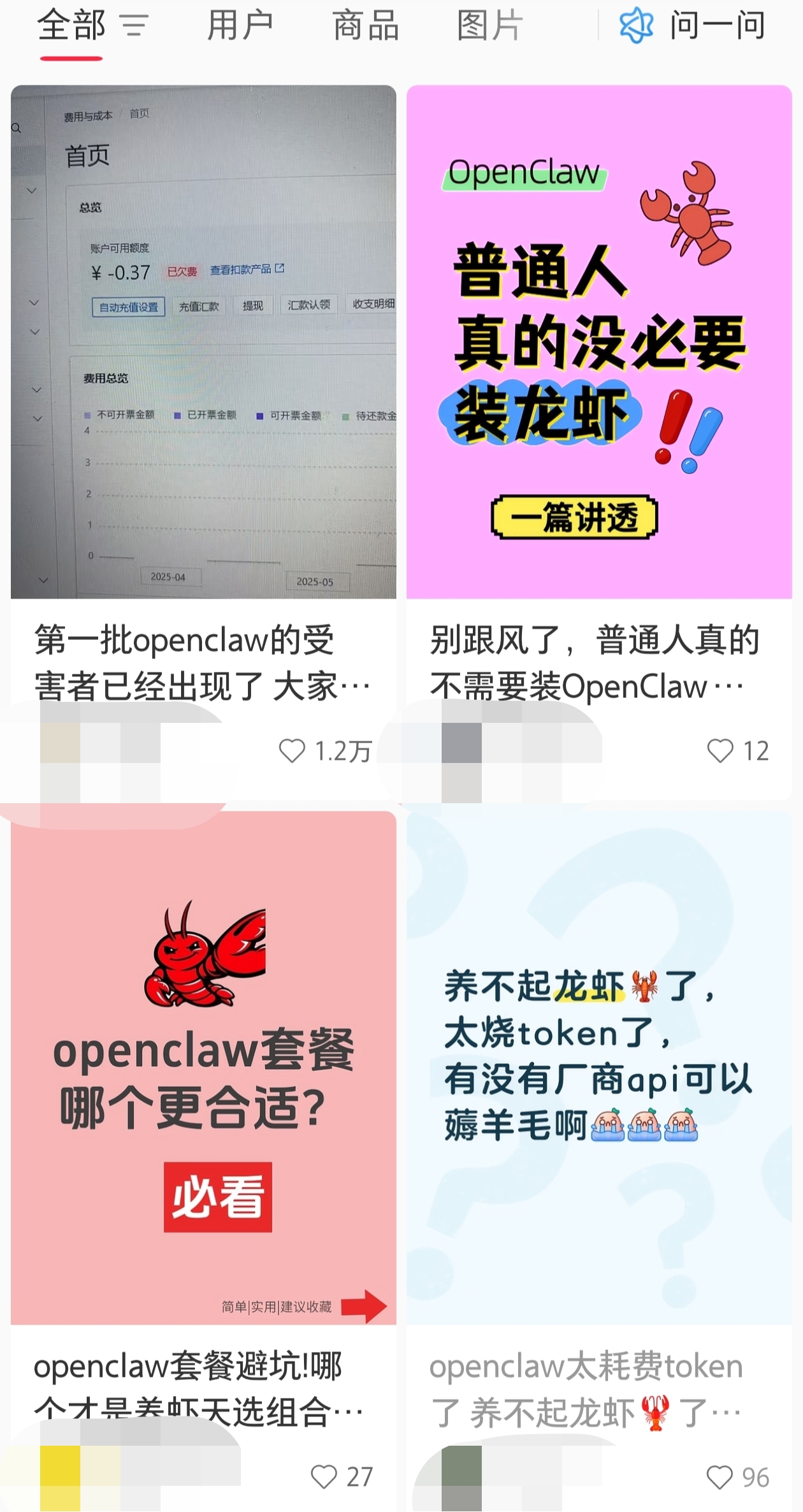Image resolution: width=803 pixels, height=1512 pixels.
Task: Open the 问一问 AI assistant
Action: pyautogui.click(x=692, y=26)
